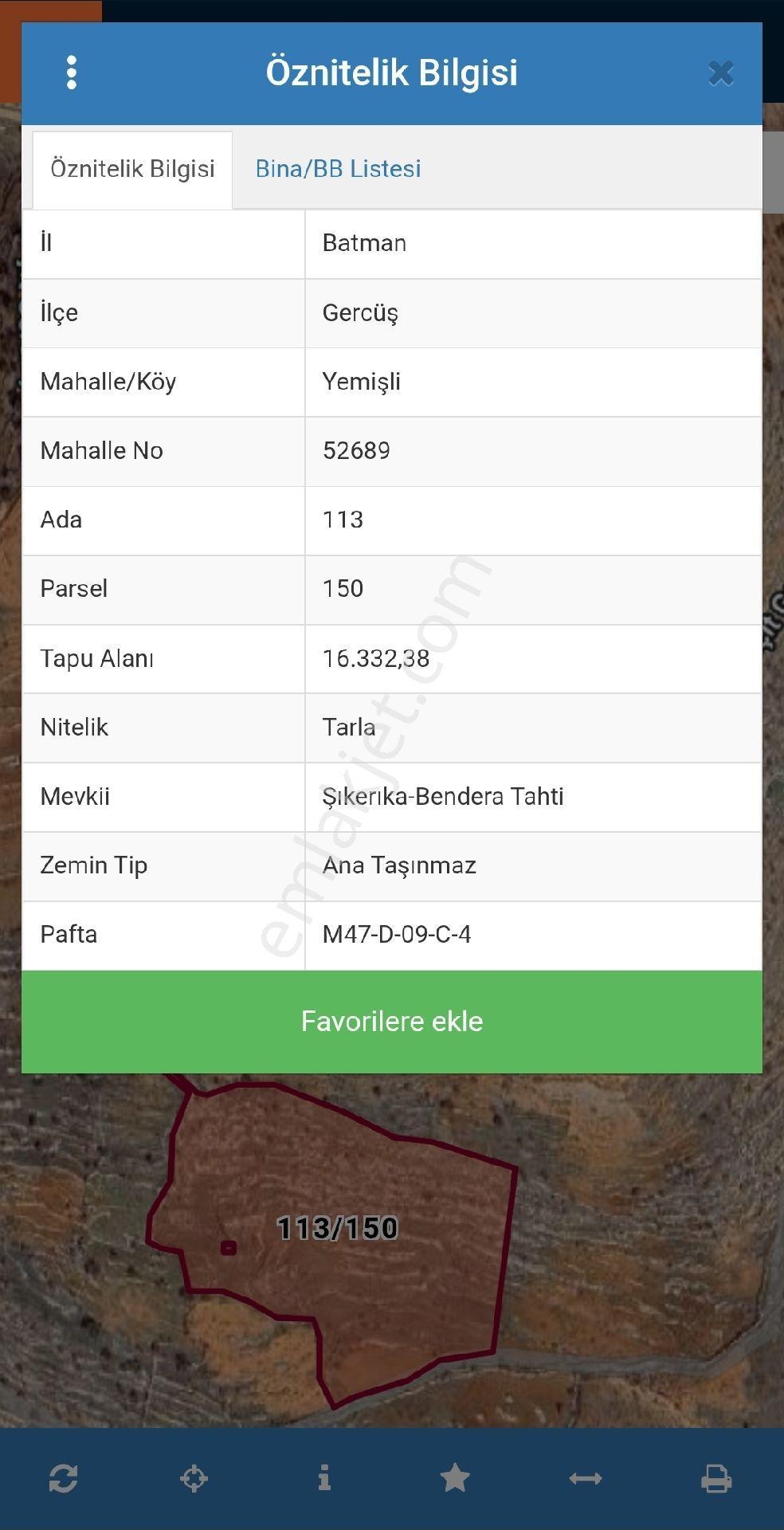The height and width of the screenshot is (1530, 784).
Task: Open the info tool in bottom toolbar
Action: click(x=324, y=1477)
